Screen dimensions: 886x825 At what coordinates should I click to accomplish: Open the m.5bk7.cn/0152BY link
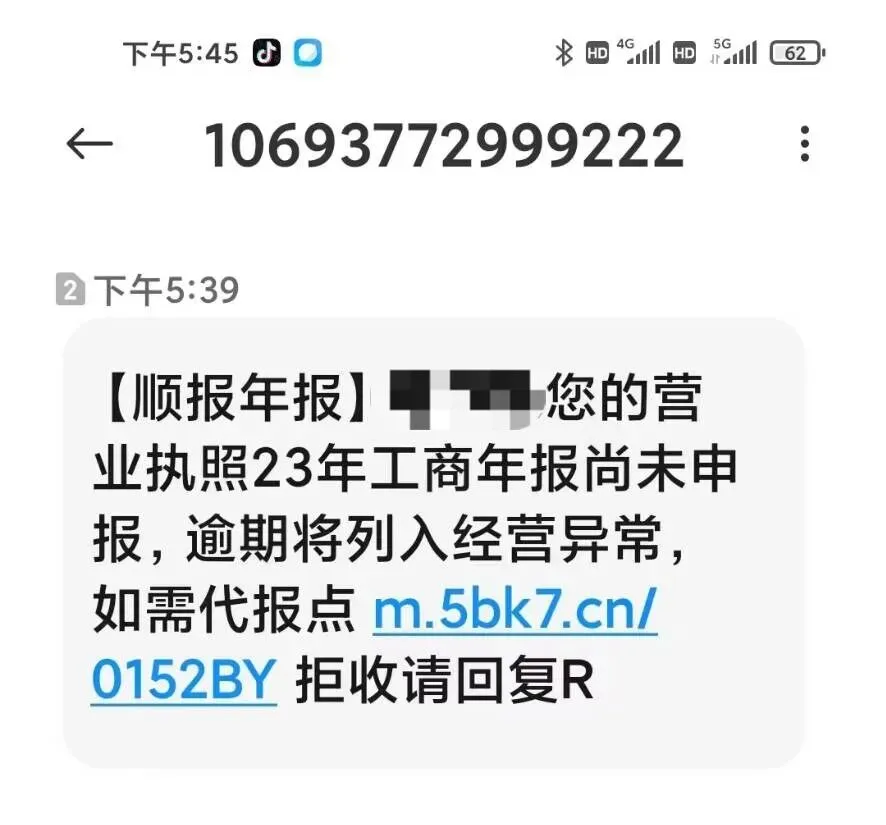(515, 612)
